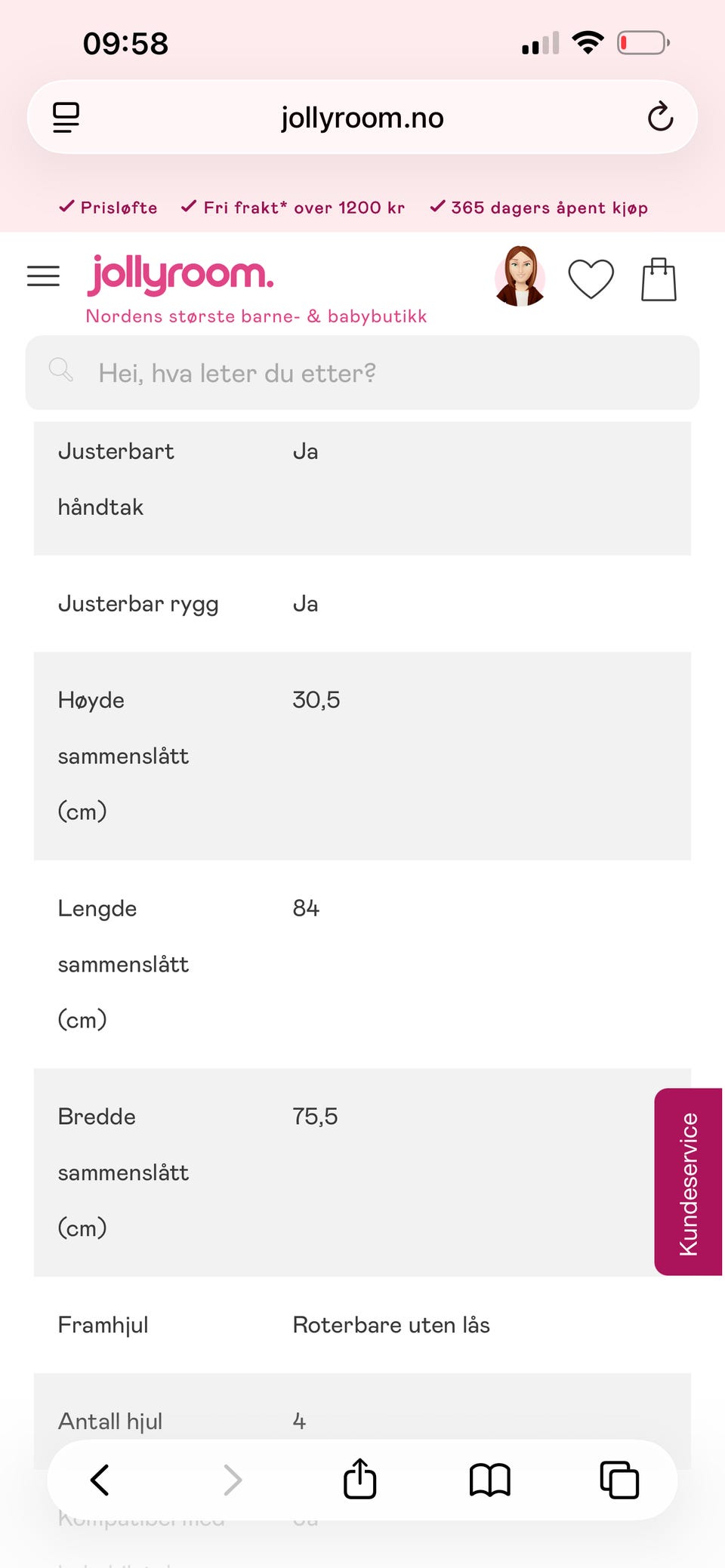Open bookmarks with the book icon
This screenshot has height=1568, width=725.
click(x=489, y=1480)
